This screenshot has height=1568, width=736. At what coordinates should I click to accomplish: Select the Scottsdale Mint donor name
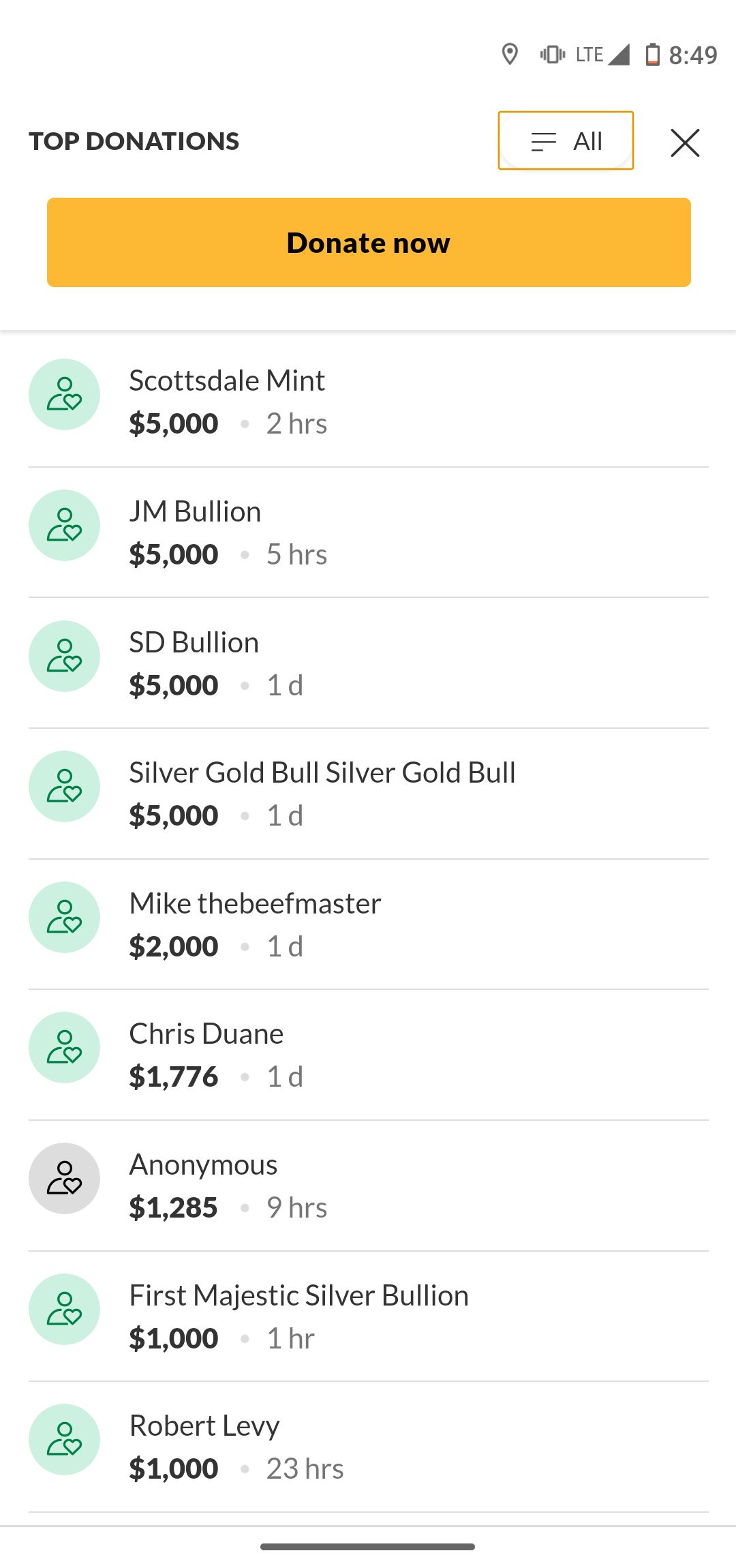pos(227,380)
